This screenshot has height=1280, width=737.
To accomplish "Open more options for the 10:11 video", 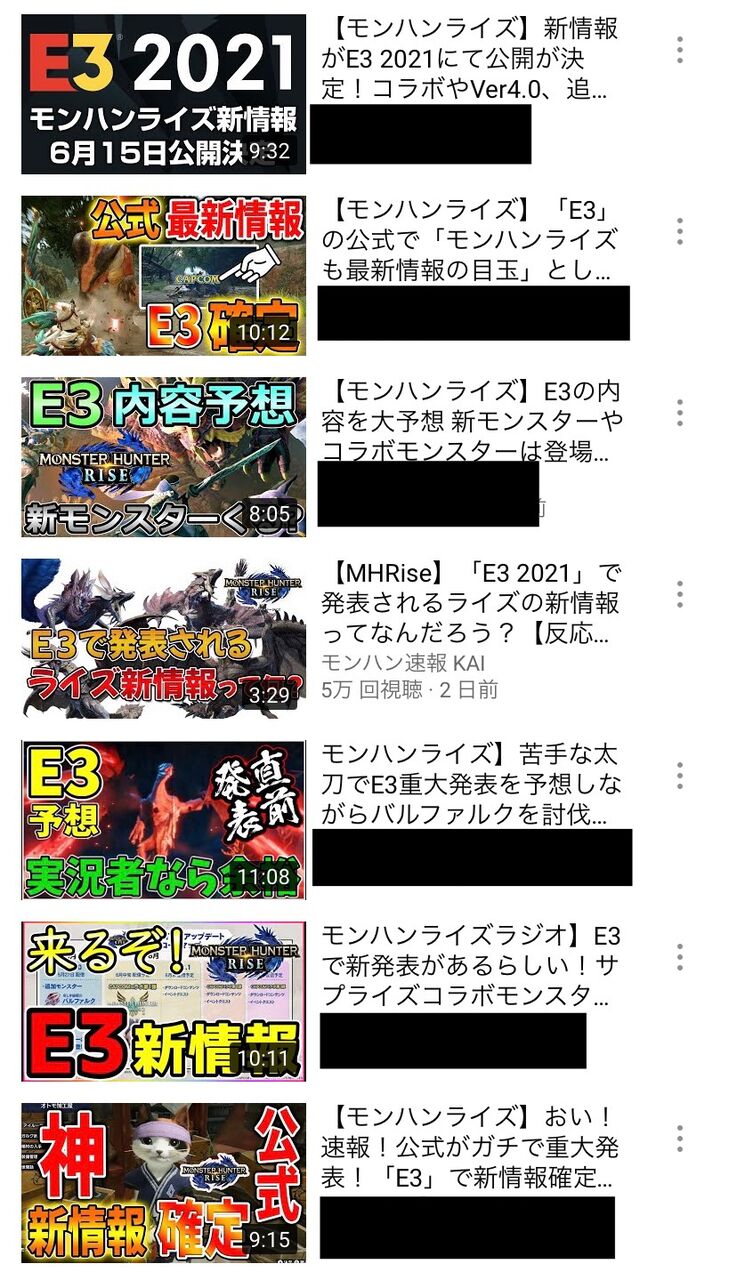I will coord(680,957).
